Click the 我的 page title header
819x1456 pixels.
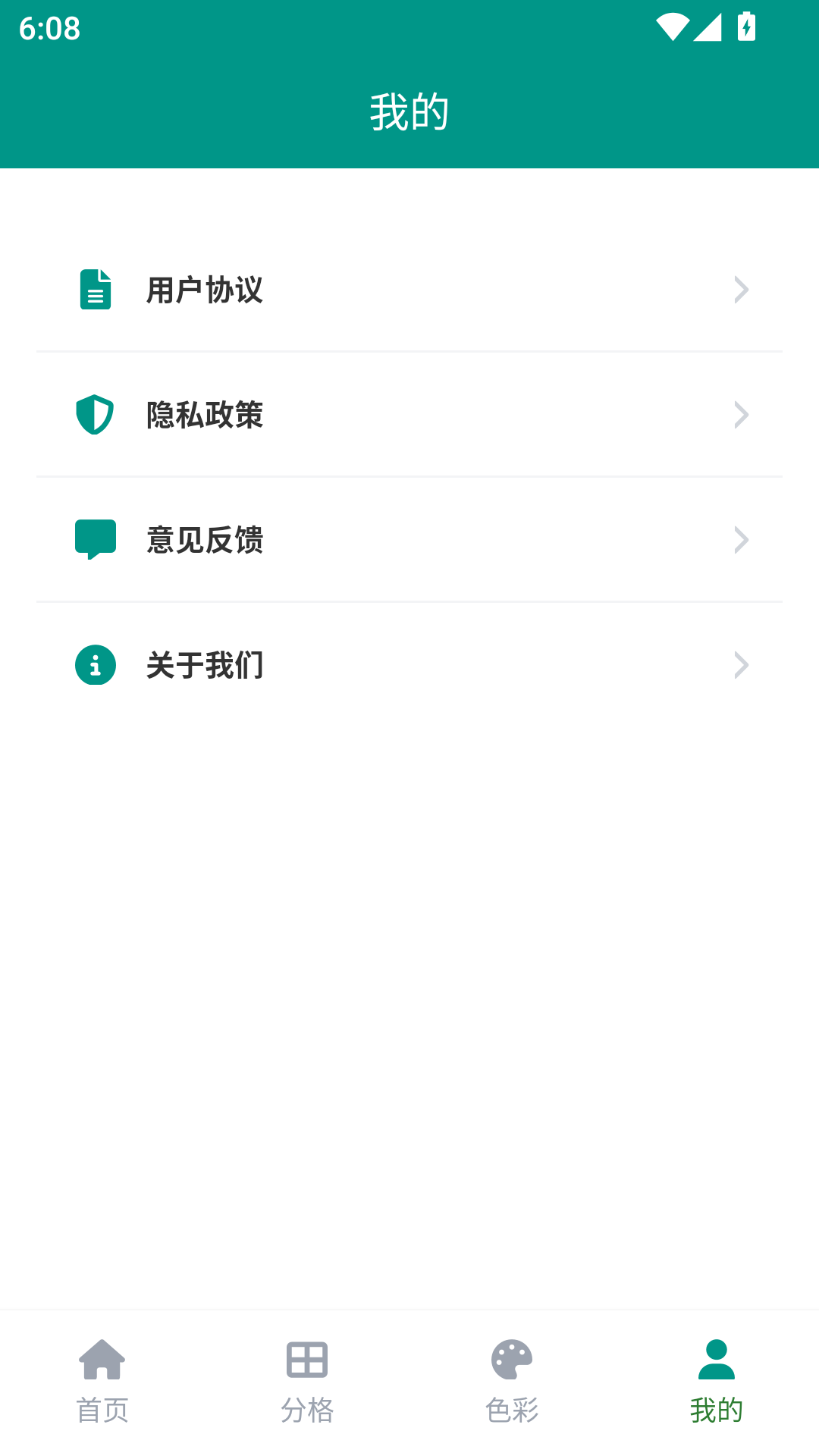coord(409,109)
